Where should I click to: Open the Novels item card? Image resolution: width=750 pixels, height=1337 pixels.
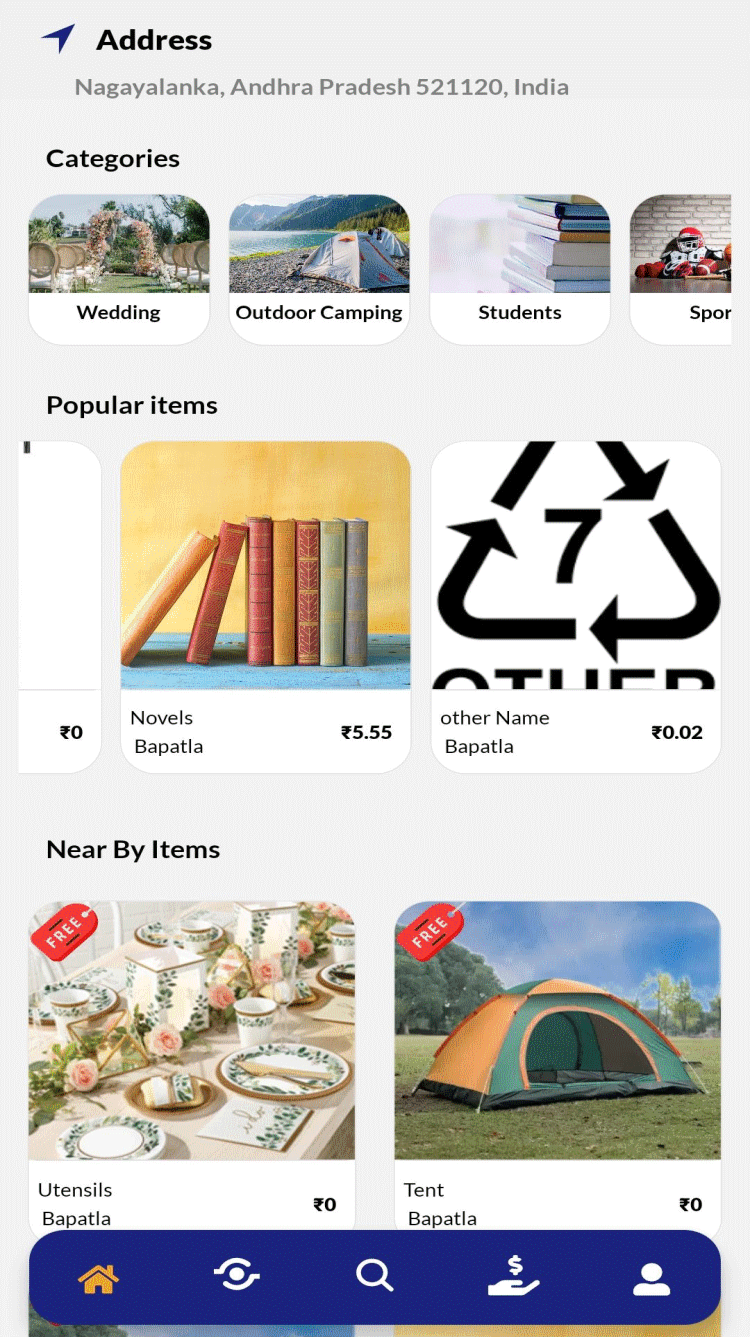pyautogui.click(x=265, y=606)
